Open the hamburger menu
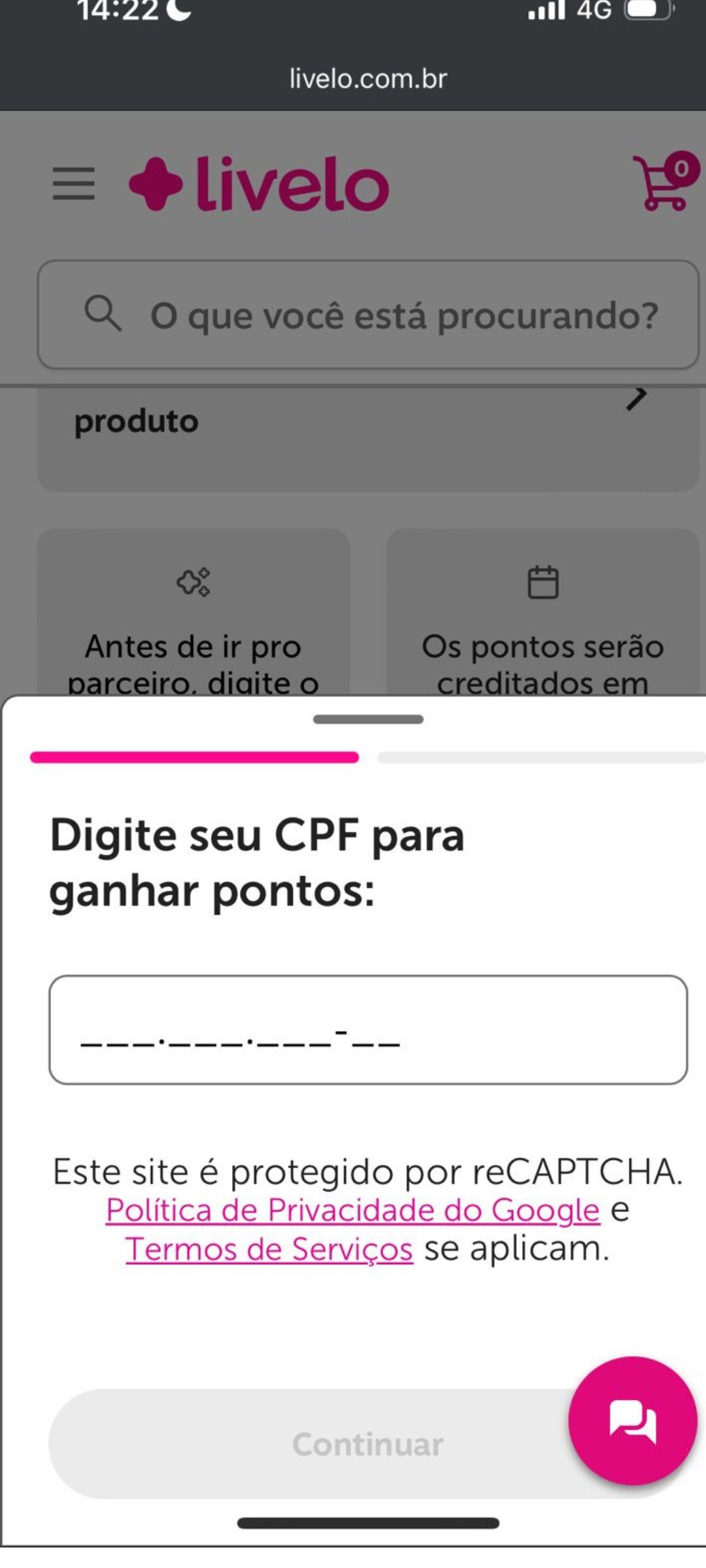 pyautogui.click(x=74, y=183)
